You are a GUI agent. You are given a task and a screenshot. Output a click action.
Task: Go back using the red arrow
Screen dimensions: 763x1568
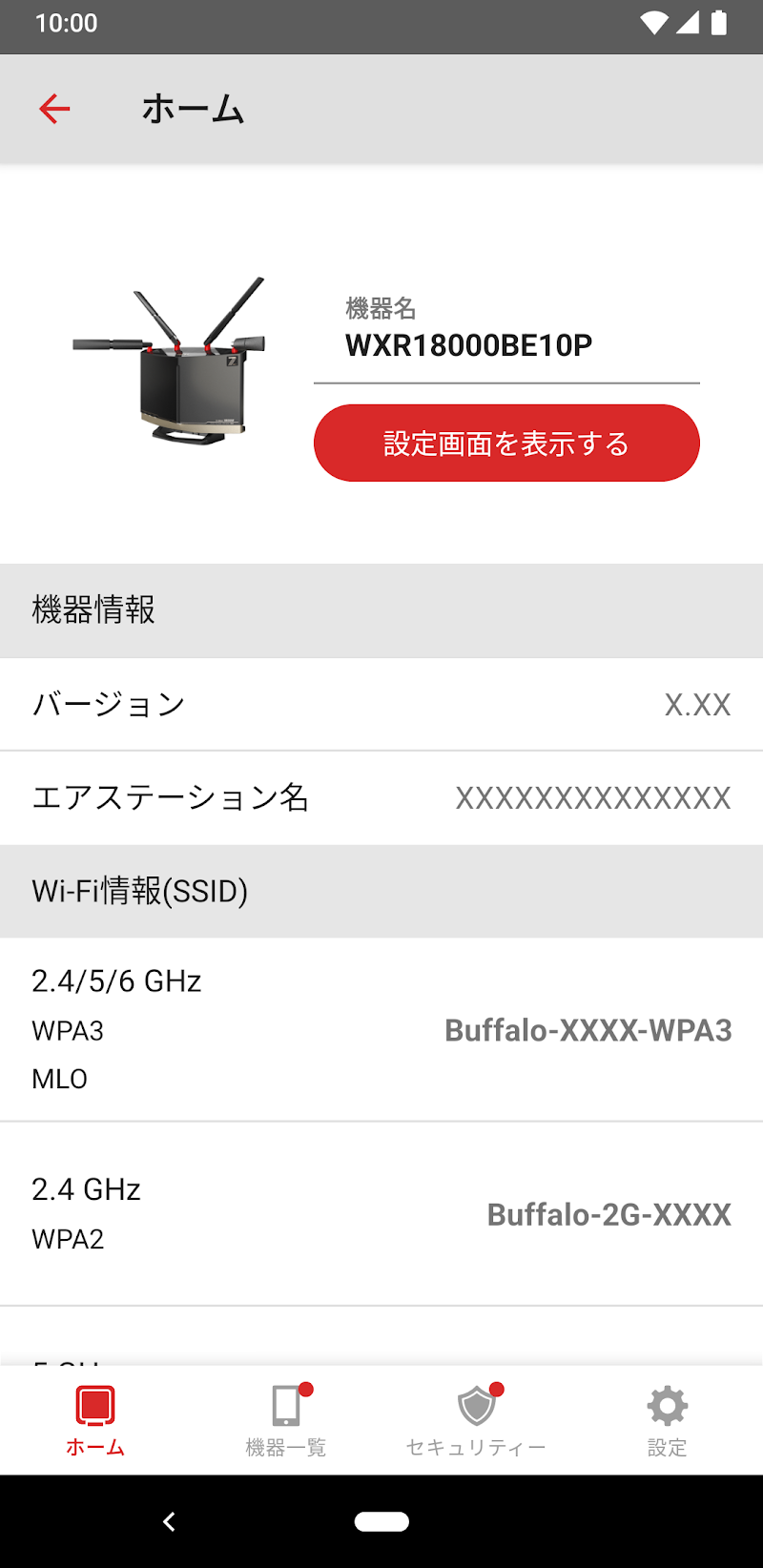tap(54, 109)
